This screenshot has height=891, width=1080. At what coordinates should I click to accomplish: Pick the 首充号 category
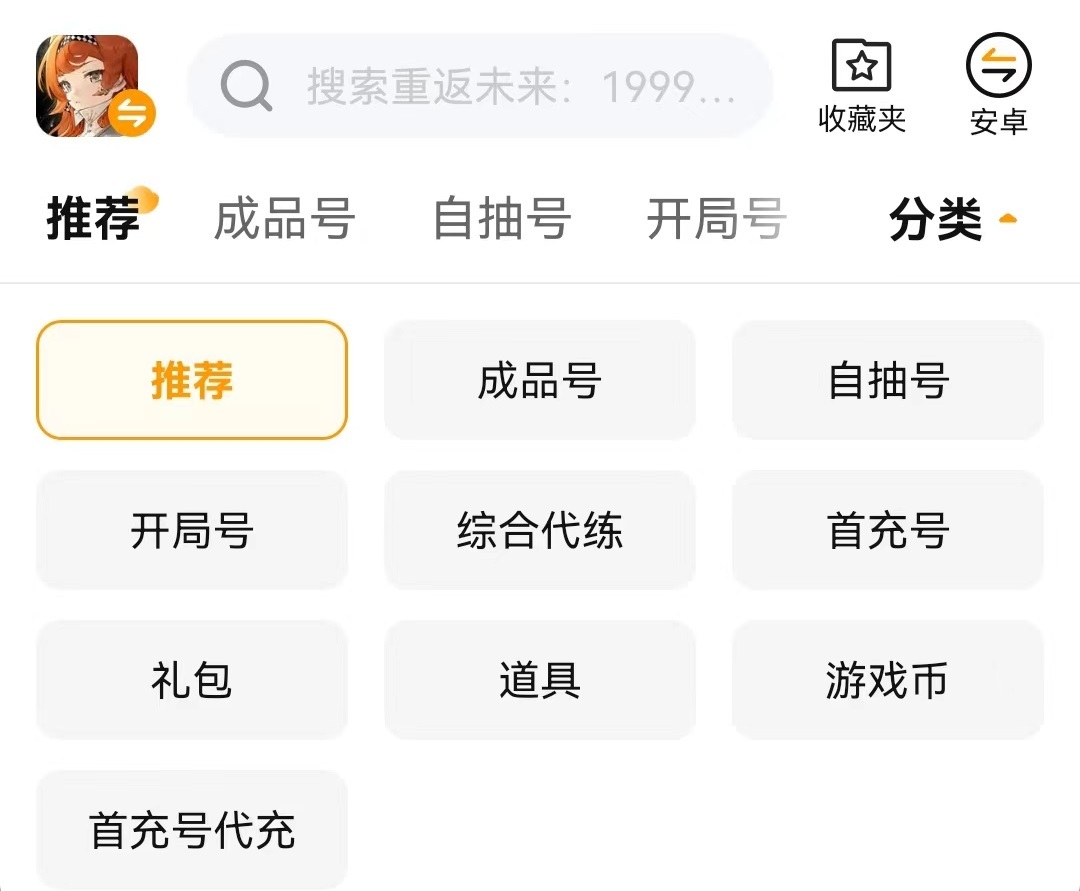click(888, 530)
